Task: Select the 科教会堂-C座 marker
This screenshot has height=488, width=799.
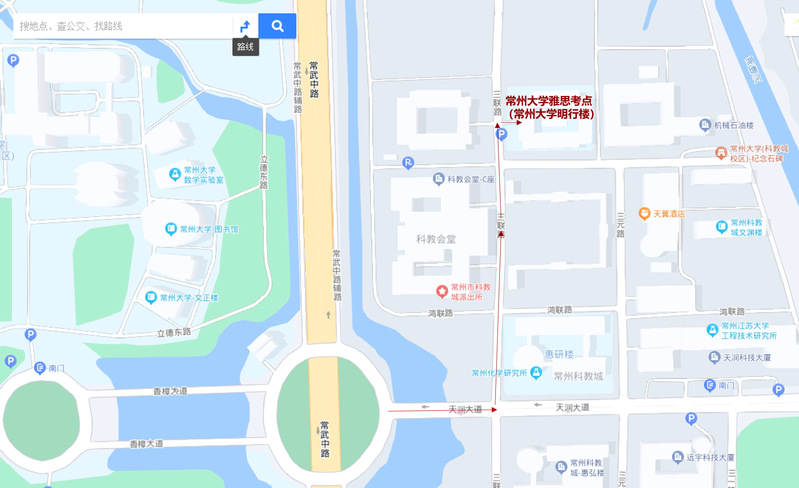Action: point(439,179)
